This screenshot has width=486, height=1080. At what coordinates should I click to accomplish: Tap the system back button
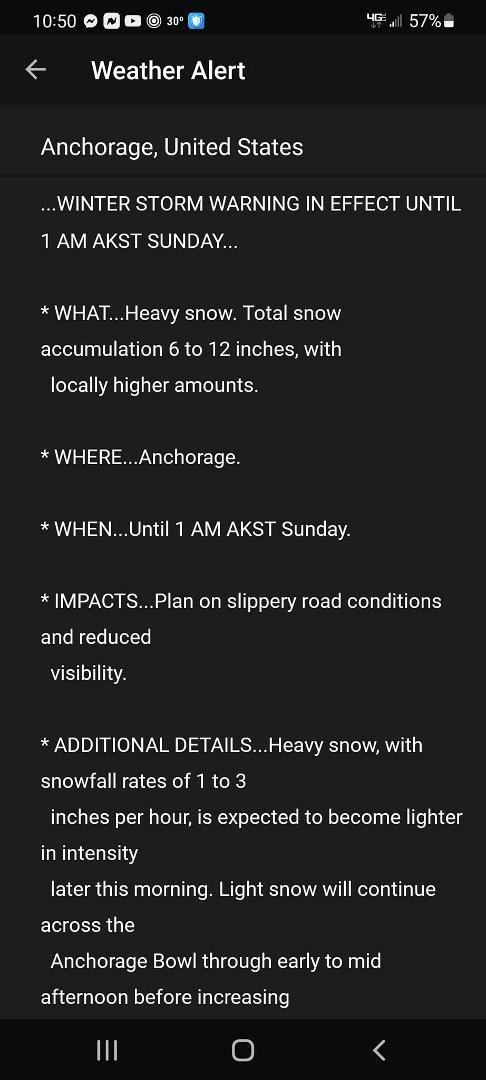click(379, 1050)
